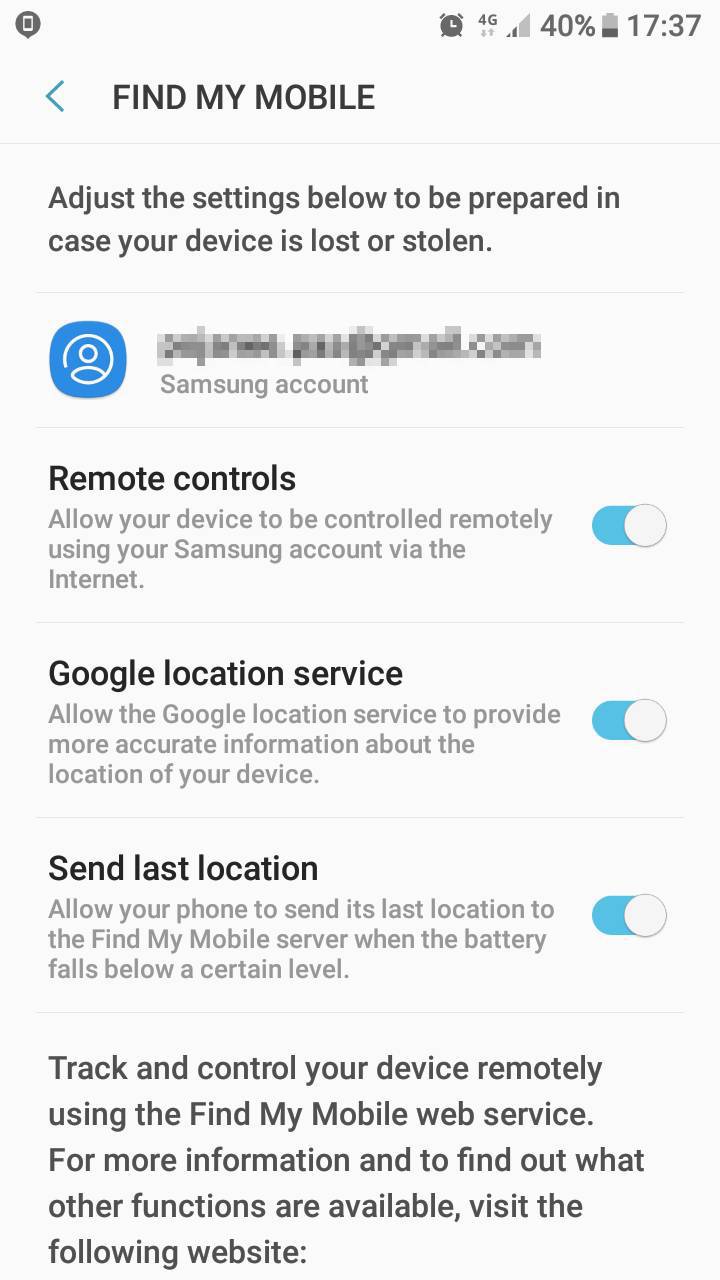Toggle off Send last location
The width and height of the screenshot is (720, 1280).
tap(628, 915)
